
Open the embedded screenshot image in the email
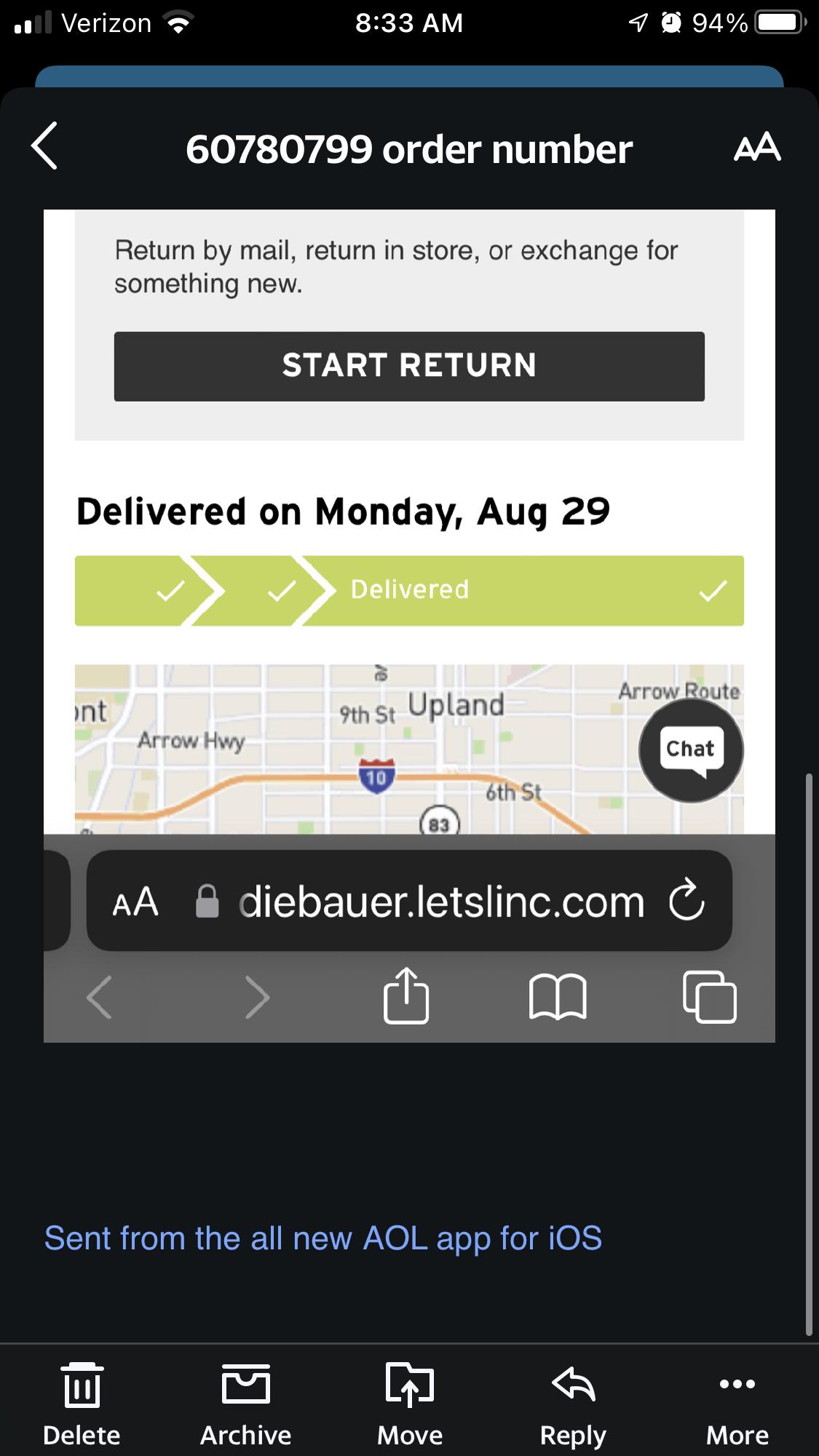tap(409, 626)
